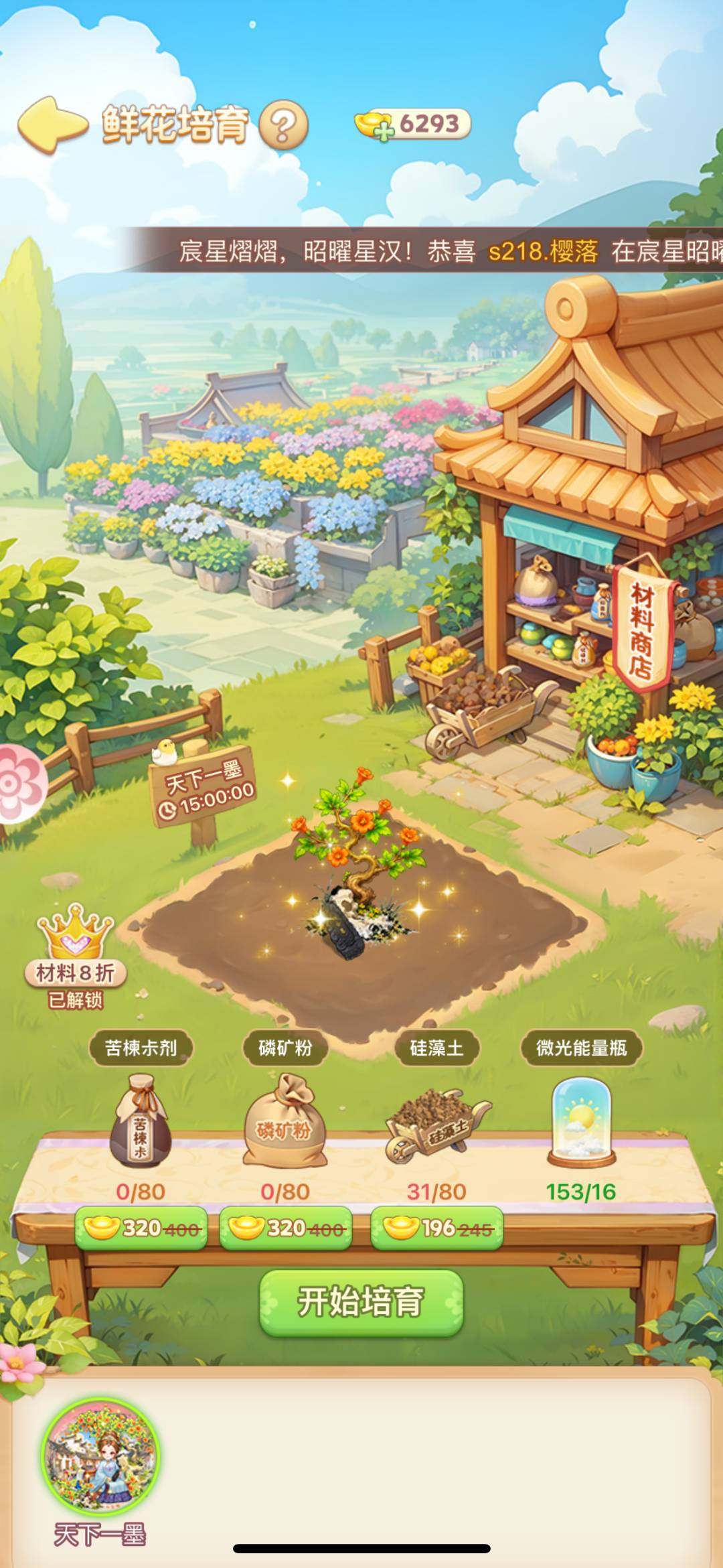
Task: Buy 苦楝杀剂 for 320 ingots
Action: tap(141, 1228)
